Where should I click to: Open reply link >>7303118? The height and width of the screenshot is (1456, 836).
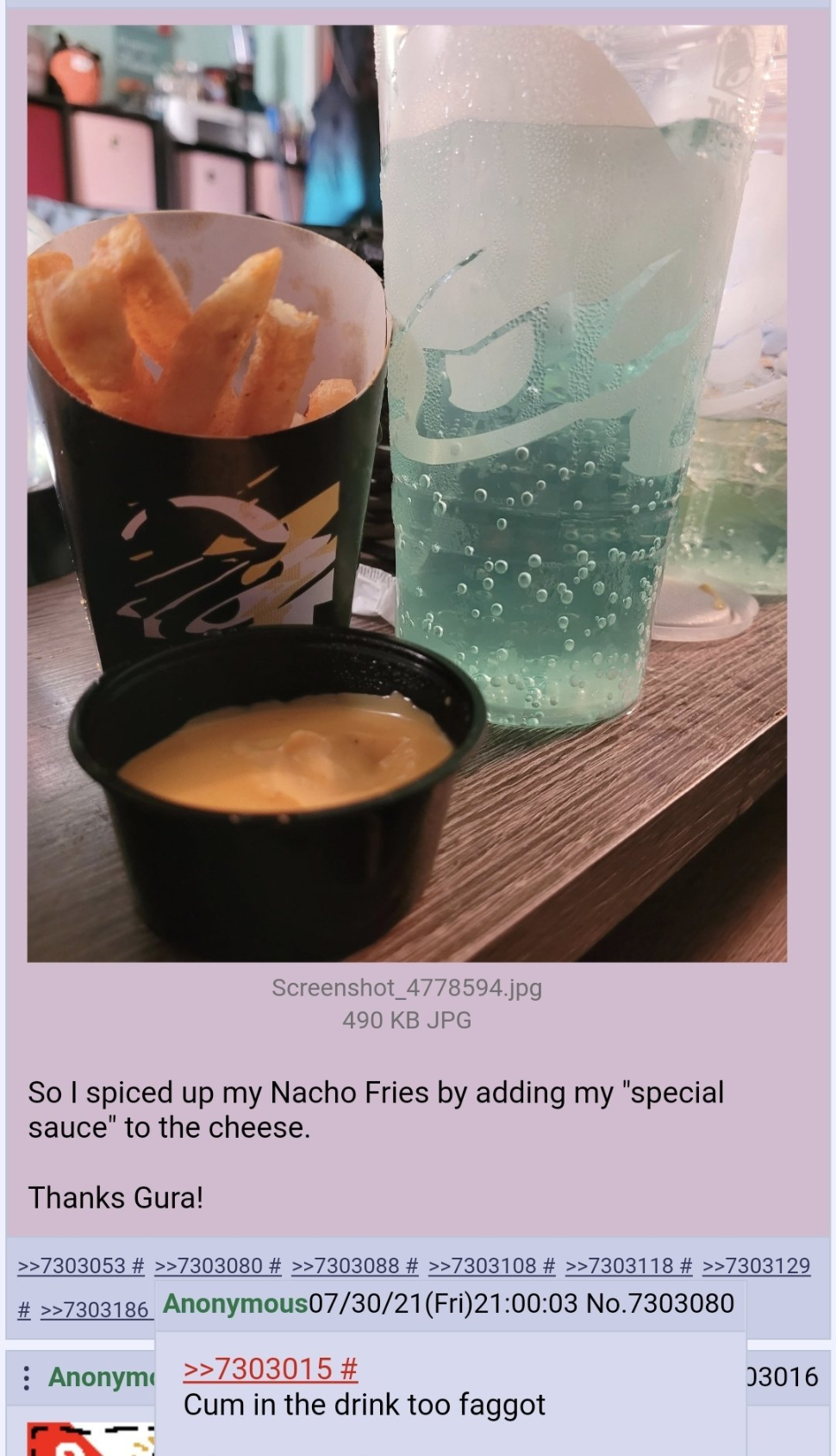click(619, 1265)
